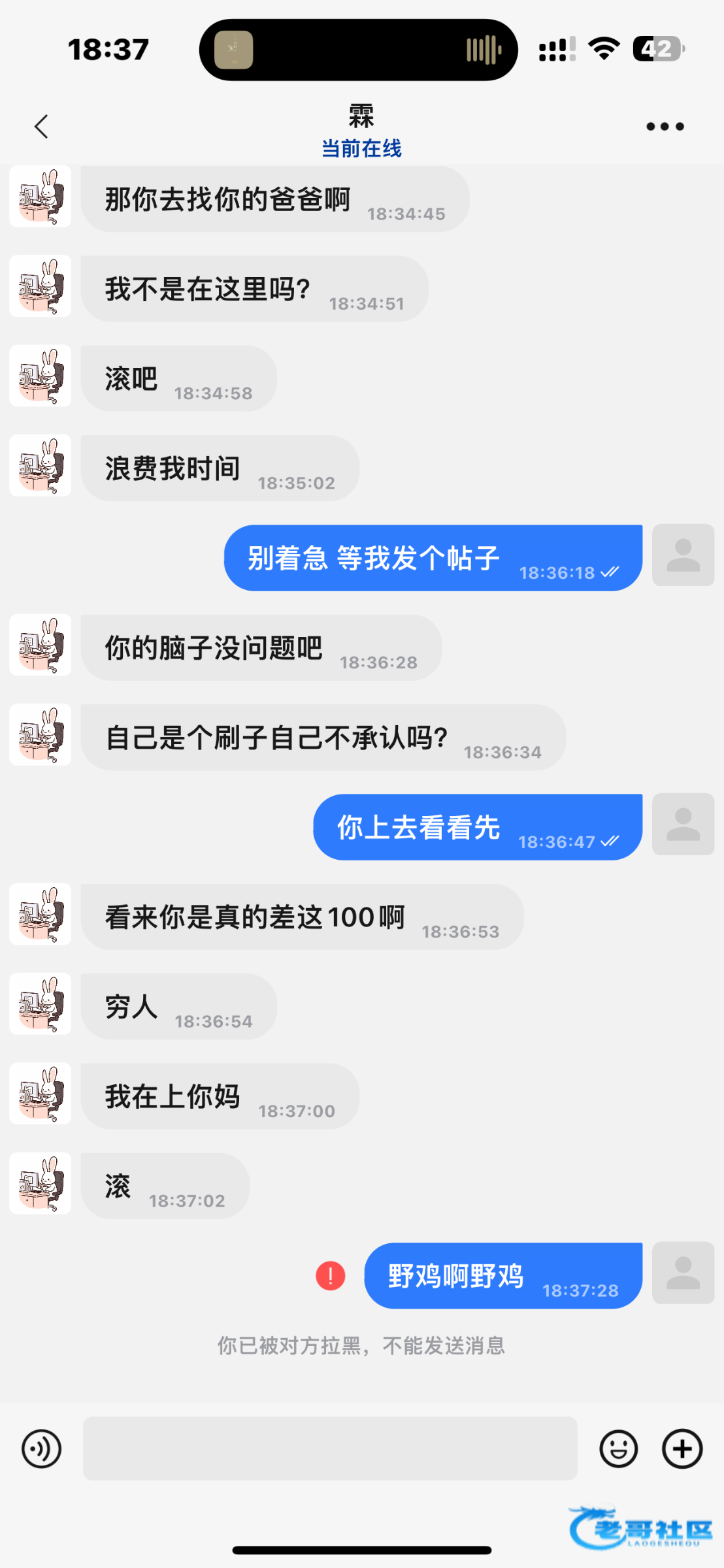The height and width of the screenshot is (1568, 724).
Task: Go back to the chat list
Action: click(42, 127)
